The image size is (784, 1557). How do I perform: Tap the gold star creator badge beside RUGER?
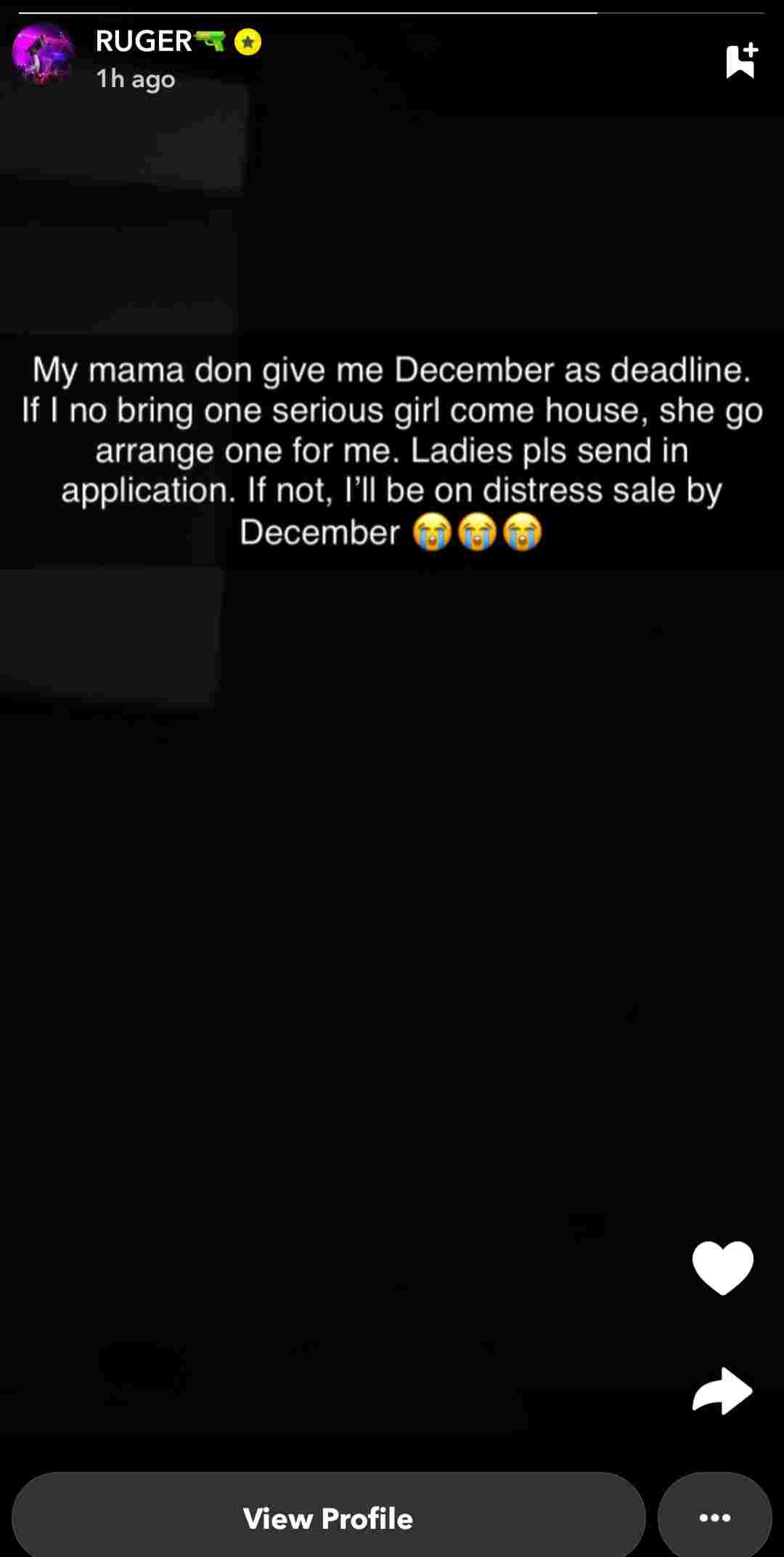247,41
